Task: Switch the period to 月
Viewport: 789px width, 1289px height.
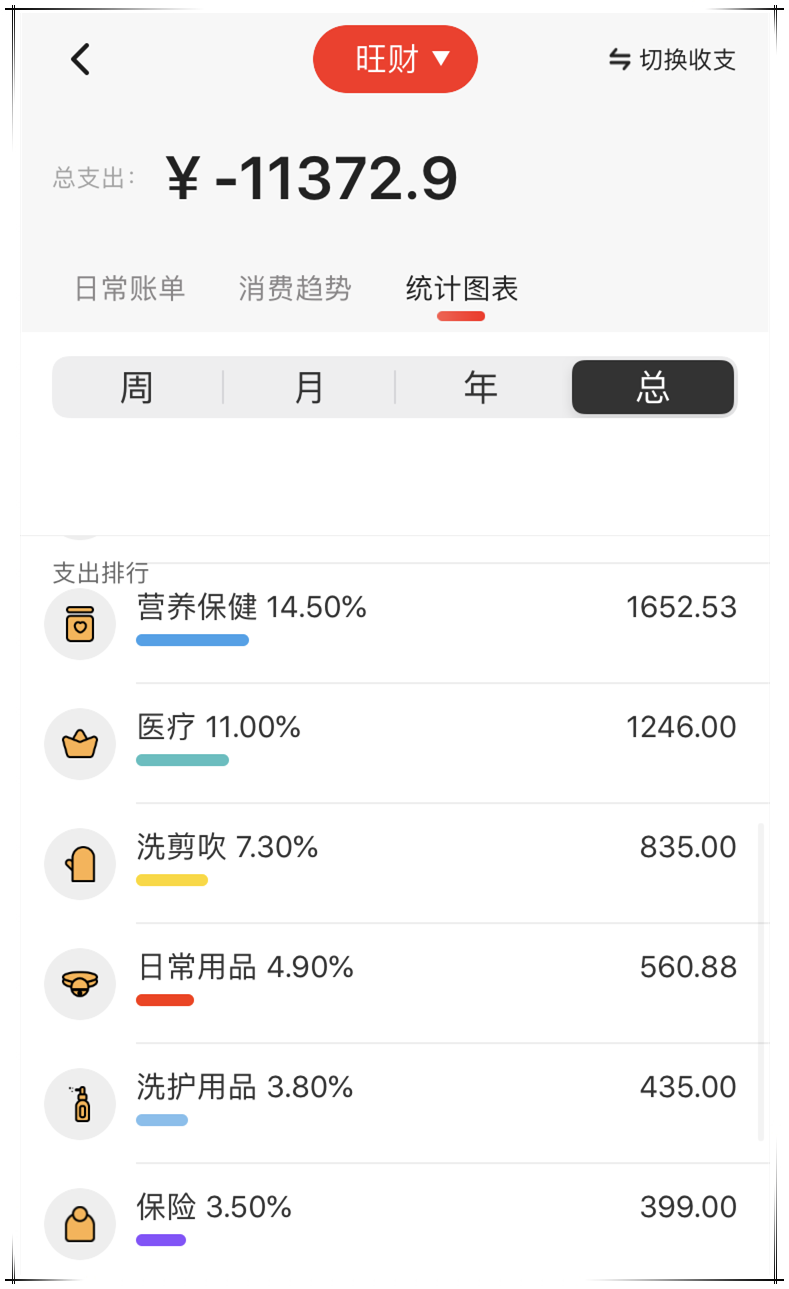Action: (x=309, y=387)
